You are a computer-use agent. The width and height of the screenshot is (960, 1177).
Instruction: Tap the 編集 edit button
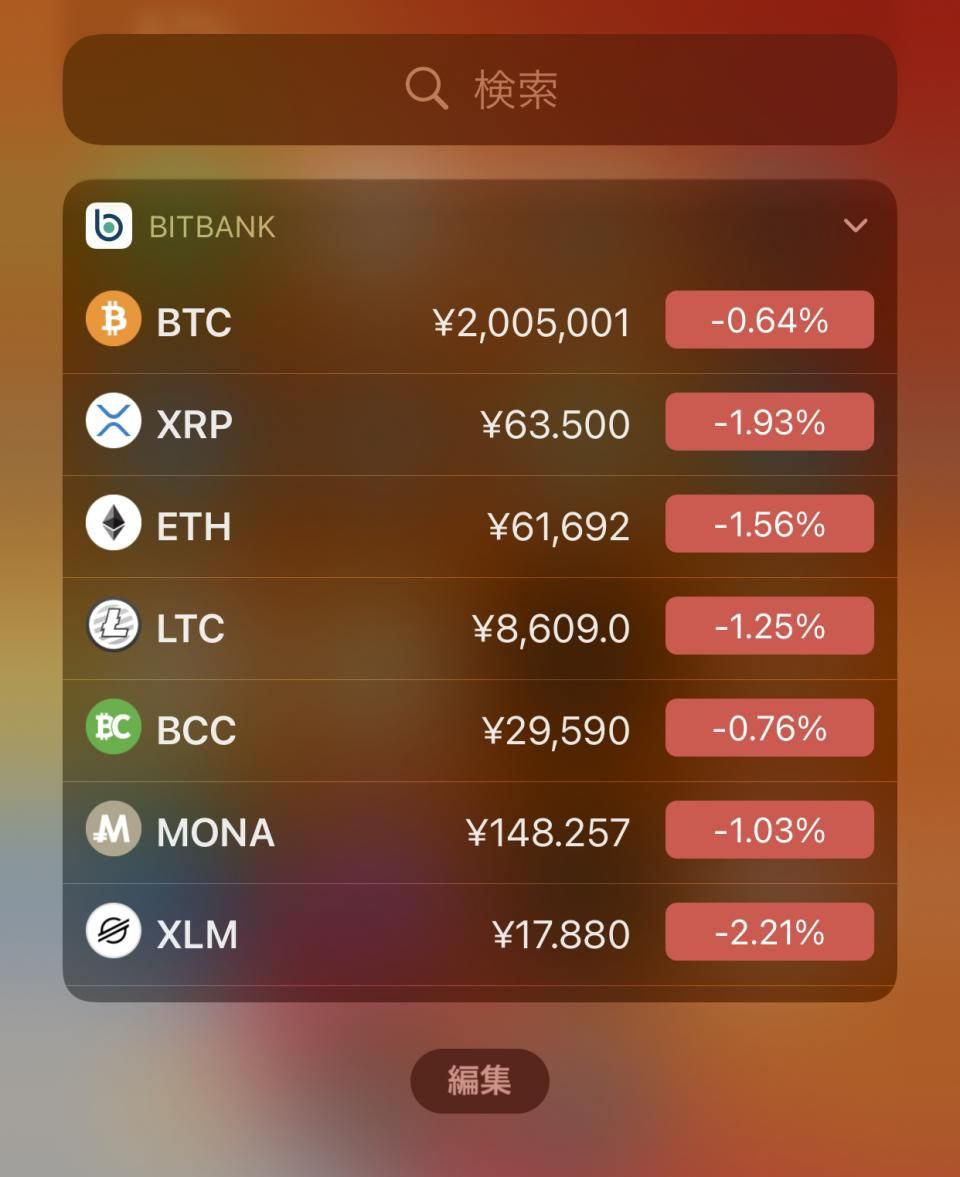click(x=480, y=1081)
